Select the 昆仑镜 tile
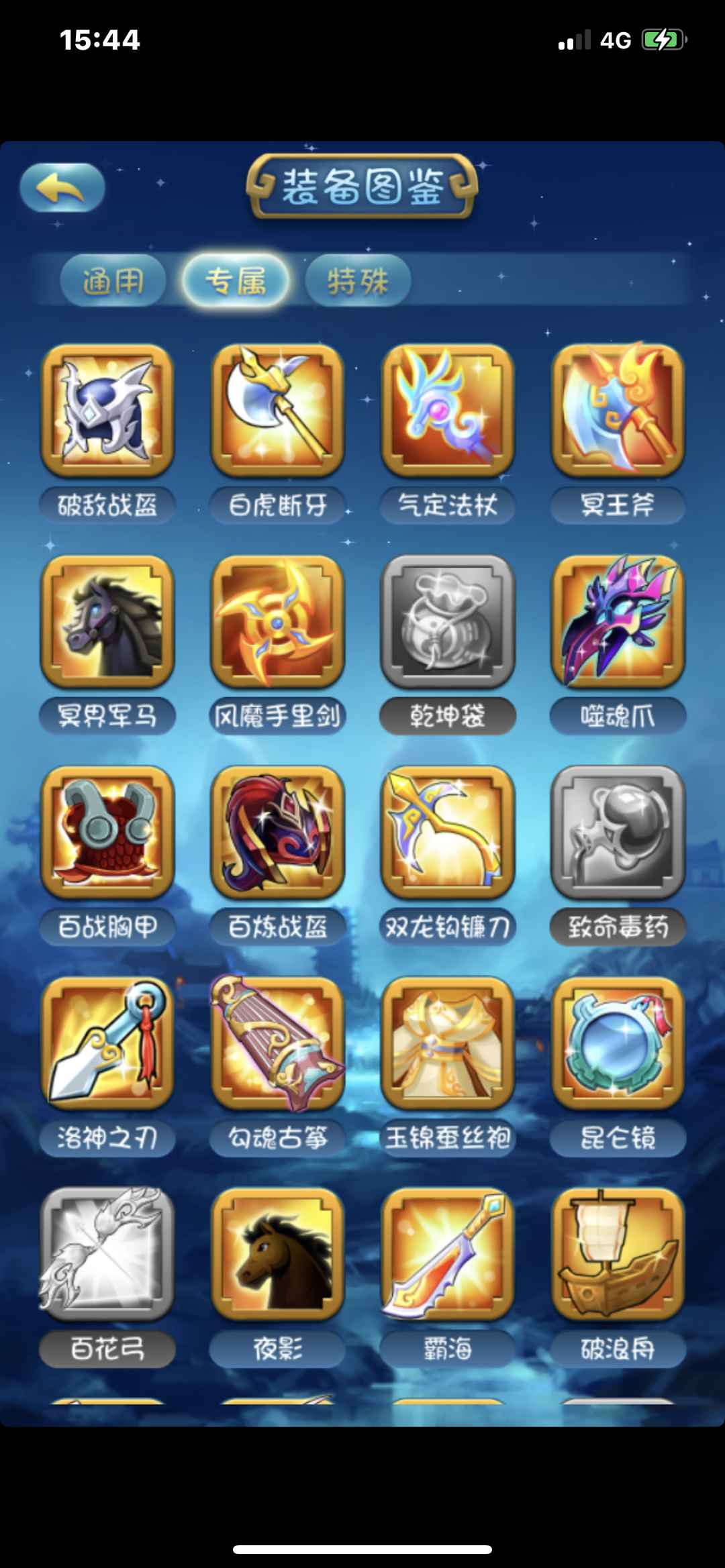The width and height of the screenshot is (725, 1568). (618, 1043)
